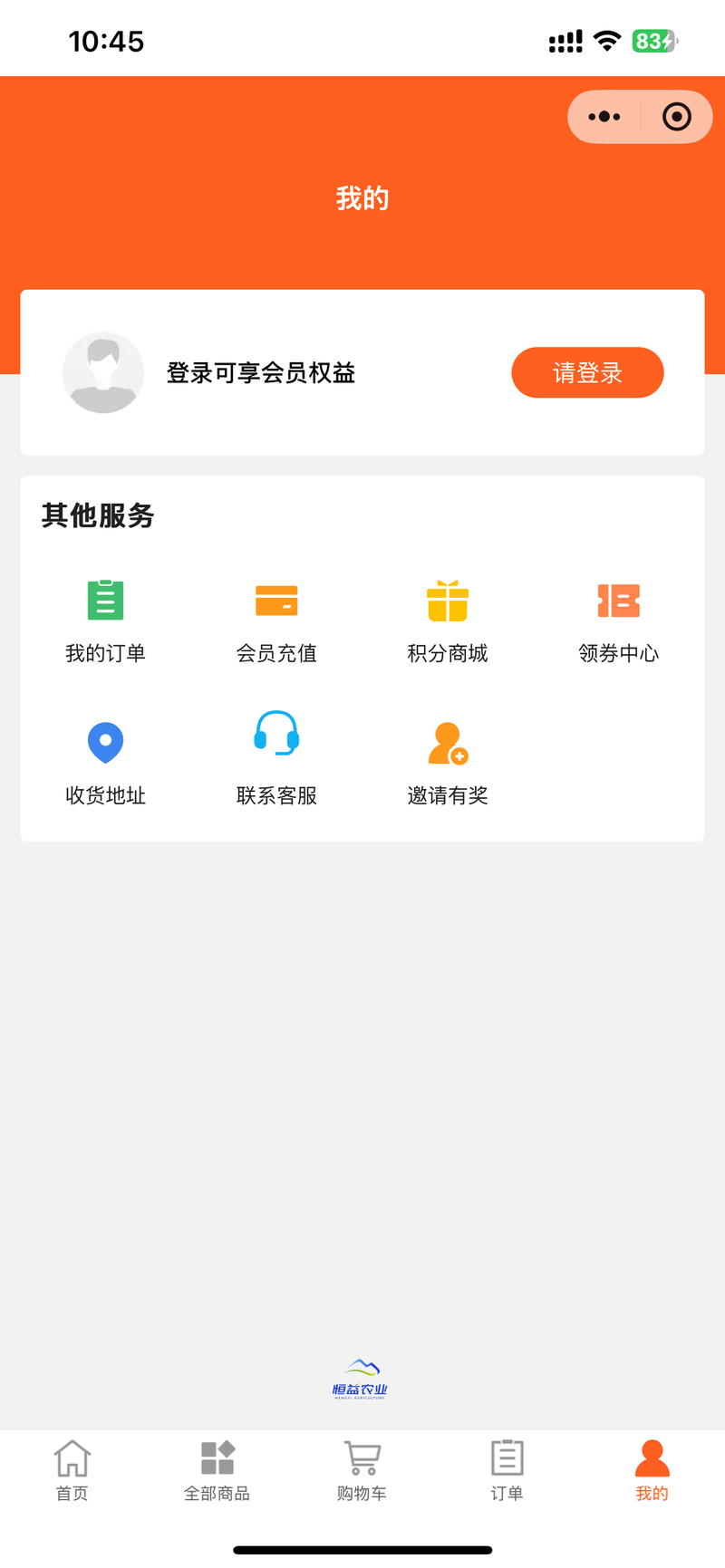Tap the gray profile avatar
This screenshot has height=1568, width=725.
(x=103, y=372)
